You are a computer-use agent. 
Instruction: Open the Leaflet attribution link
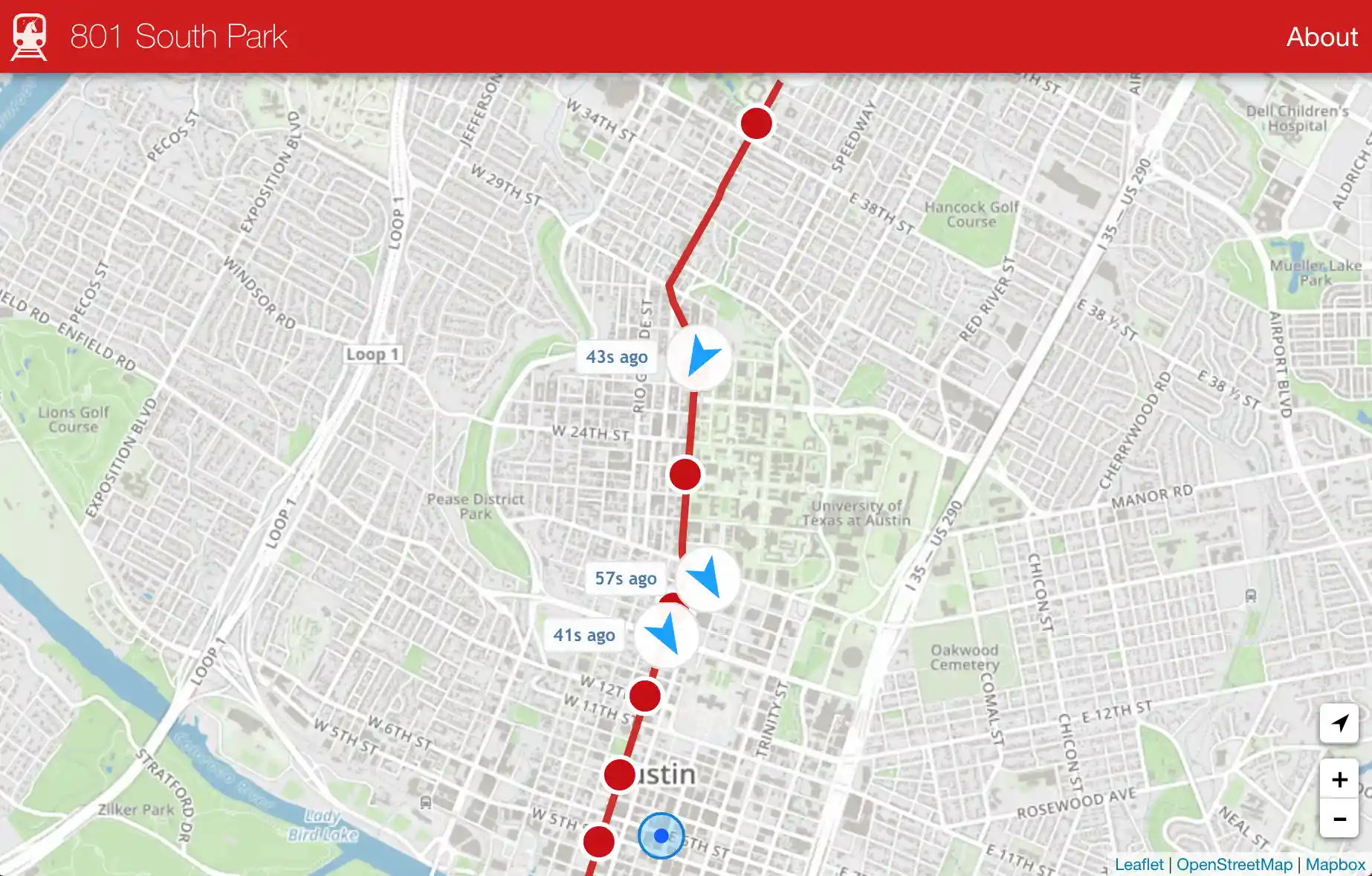(1139, 864)
